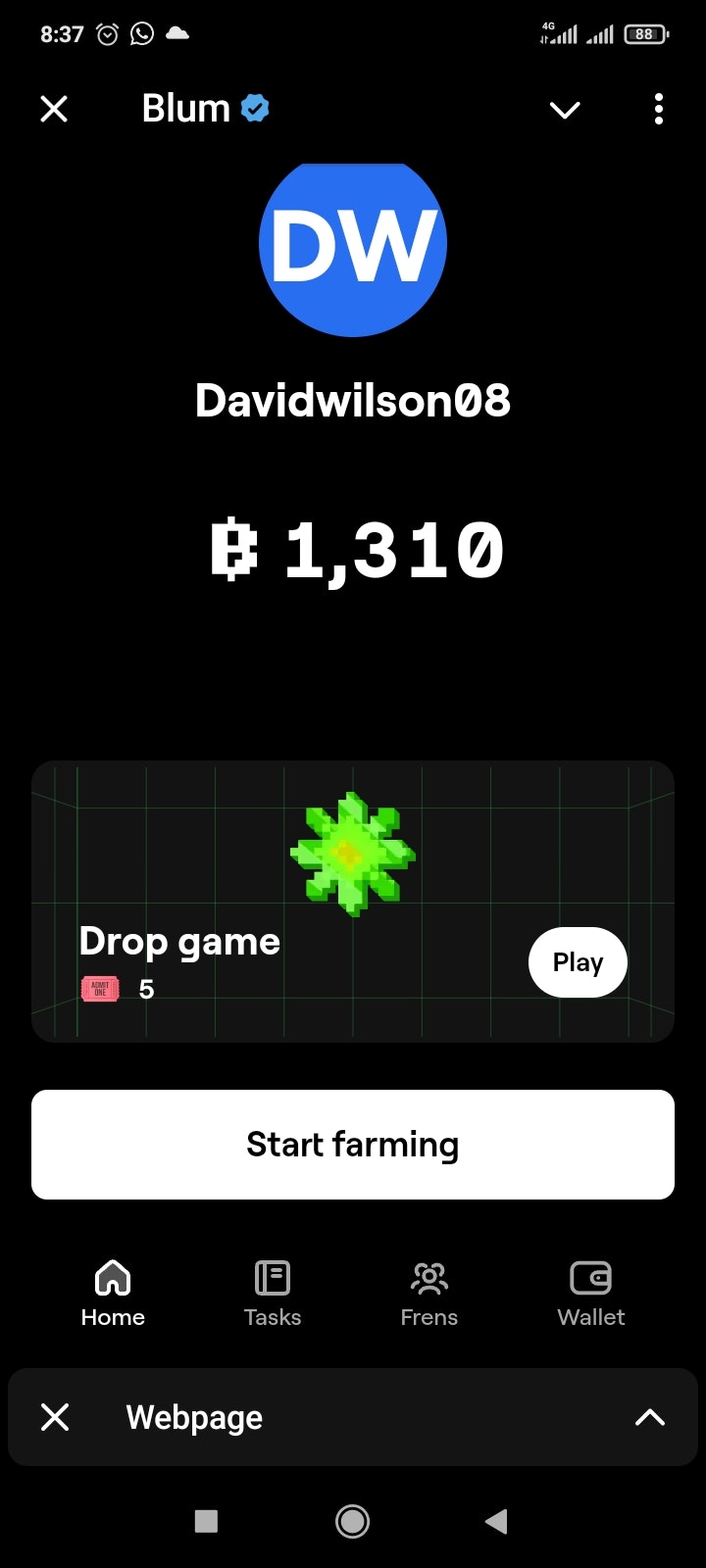
Task: Close the Blum mini app
Action: click(x=54, y=109)
